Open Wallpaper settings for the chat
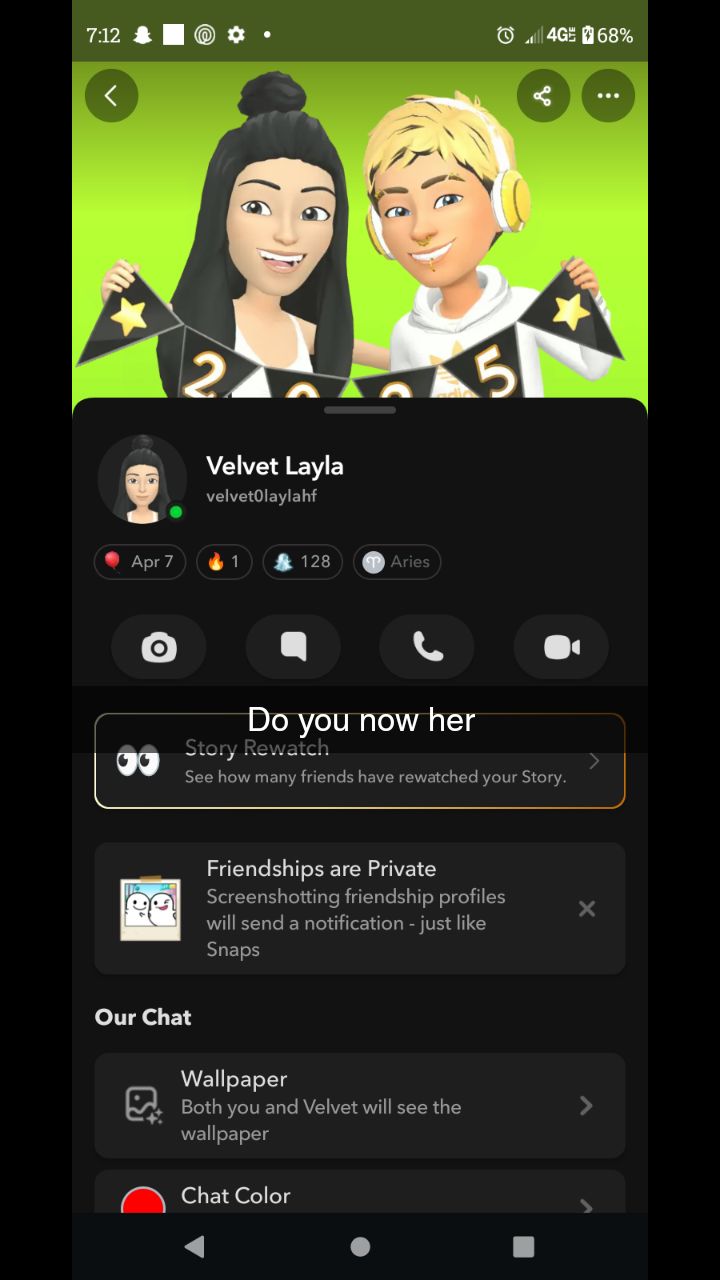Image resolution: width=720 pixels, height=1280 pixels. tap(360, 1105)
